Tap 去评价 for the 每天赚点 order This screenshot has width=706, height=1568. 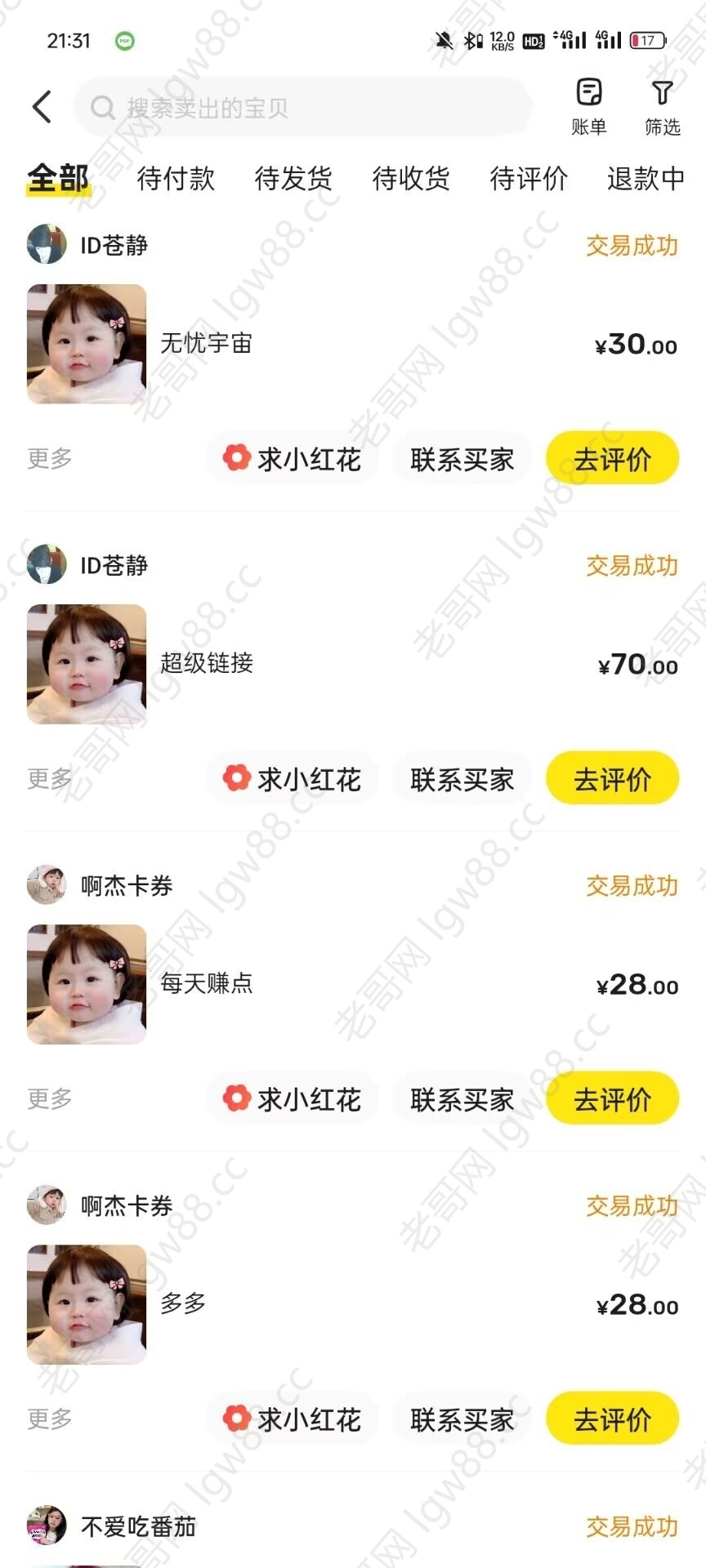coord(612,1099)
